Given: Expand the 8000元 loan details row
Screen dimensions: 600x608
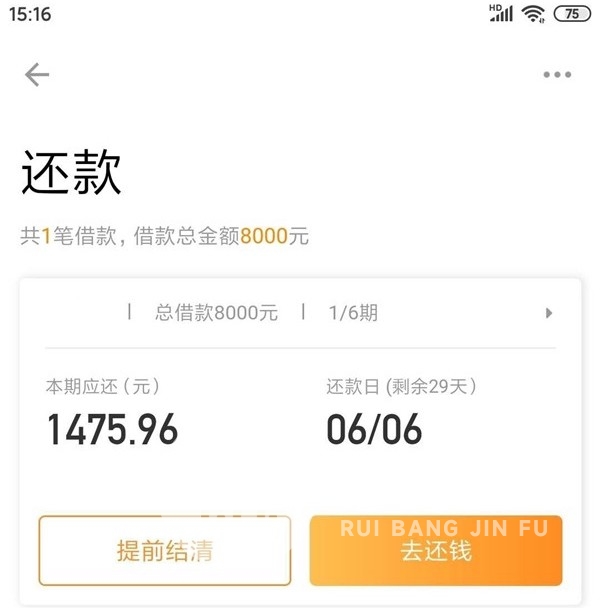Looking at the screenshot, I should click(x=548, y=313).
